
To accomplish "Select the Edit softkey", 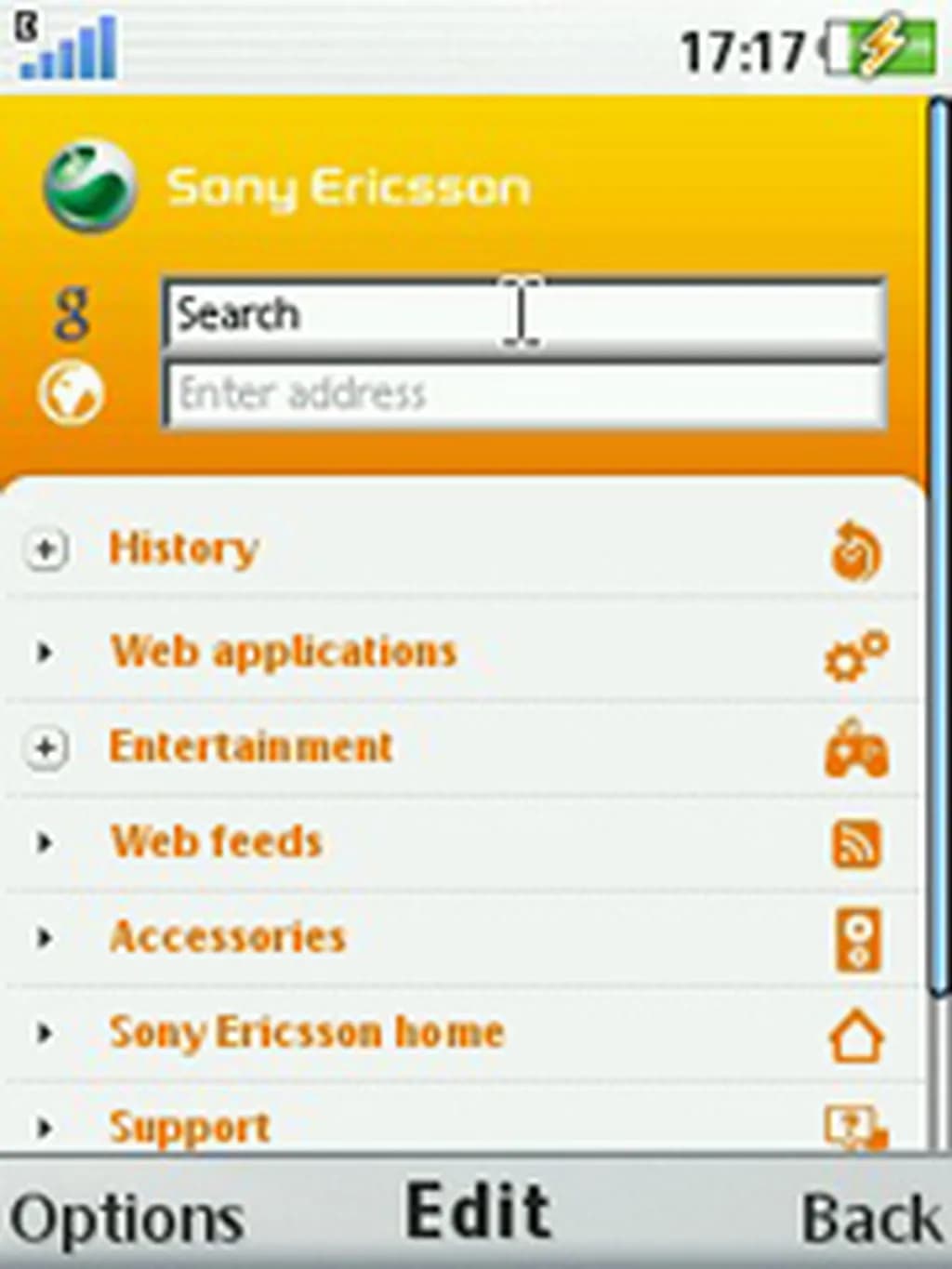I will (x=478, y=1212).
